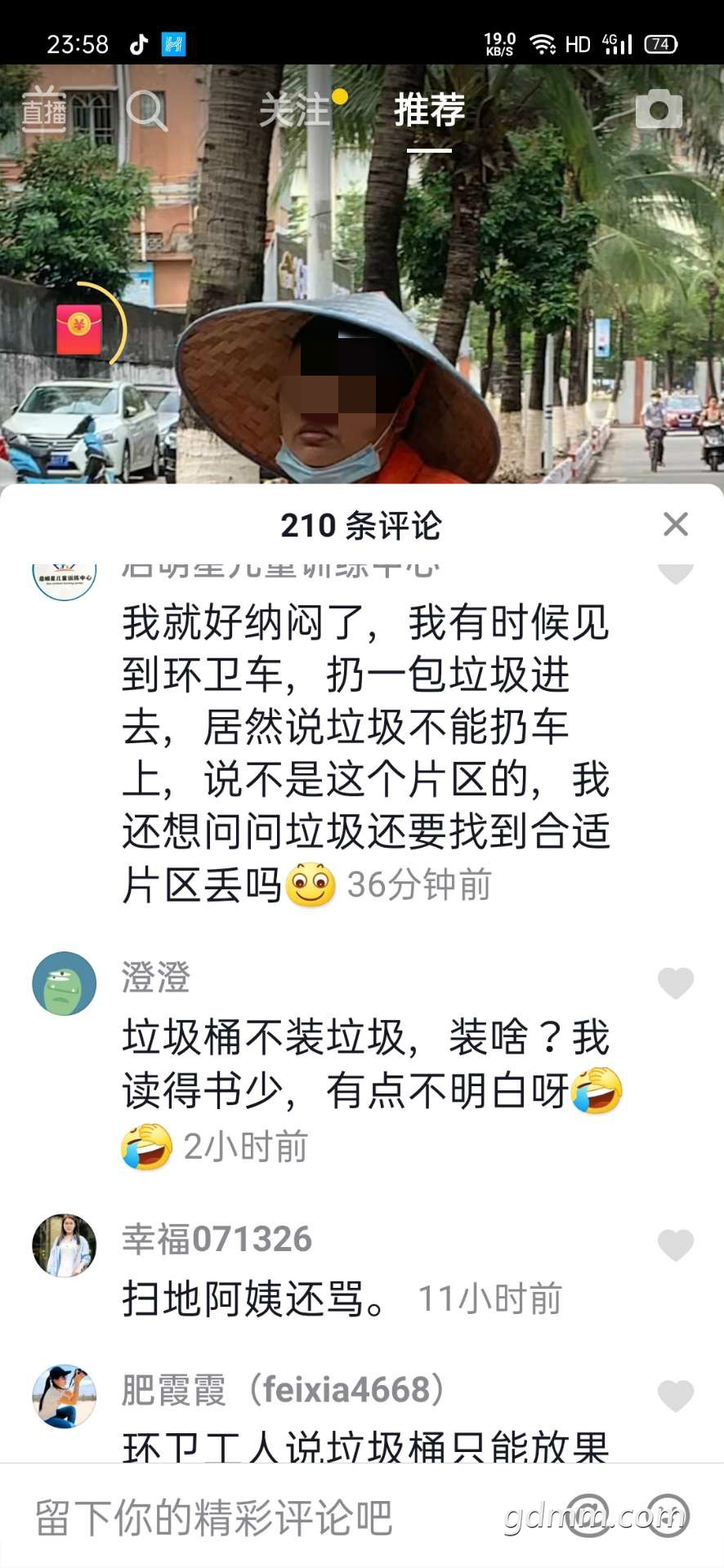Image resolution: width=724 pixels, height=1568 pixels.
Task: Tap the 留下你的精彩评论吧 comment field
Action: click(x=245, y=1517)
